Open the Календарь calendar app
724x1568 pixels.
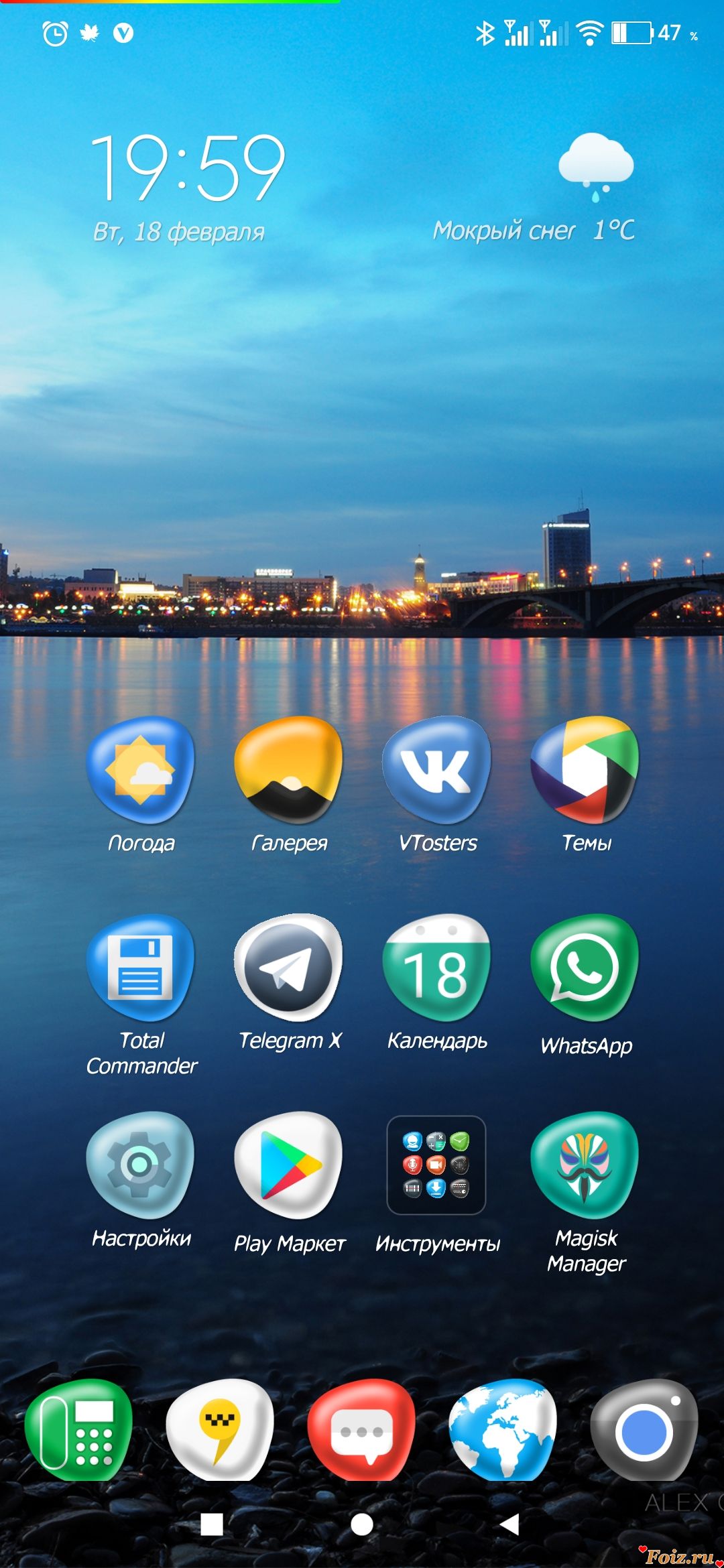(x=437, y=968)
